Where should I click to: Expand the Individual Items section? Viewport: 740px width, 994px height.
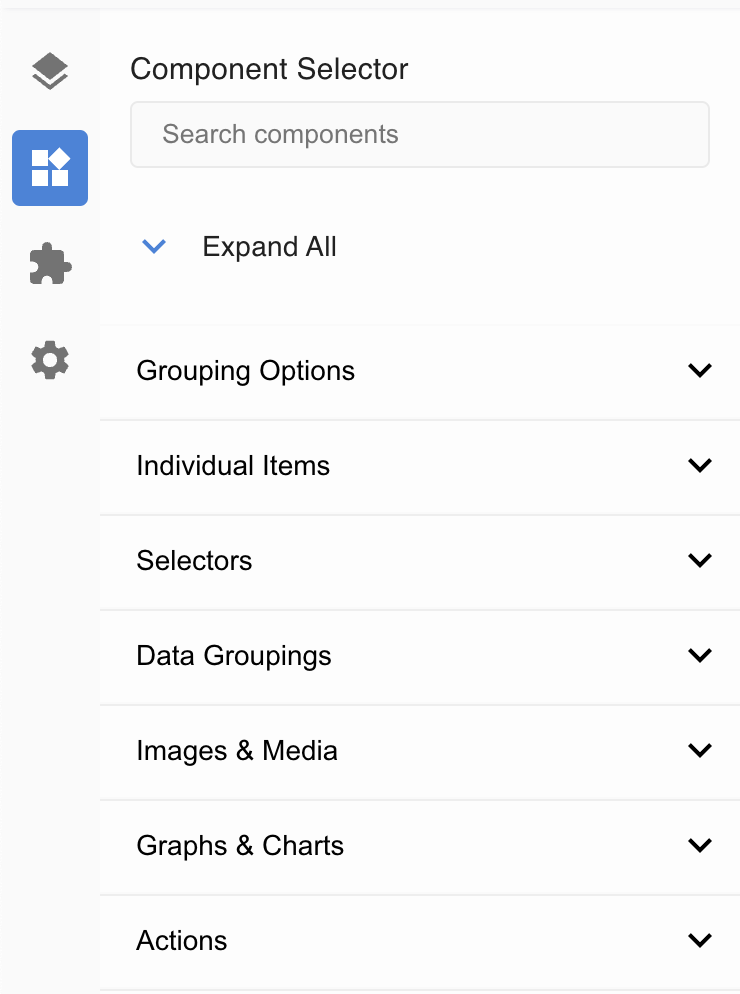click(420, 466)
